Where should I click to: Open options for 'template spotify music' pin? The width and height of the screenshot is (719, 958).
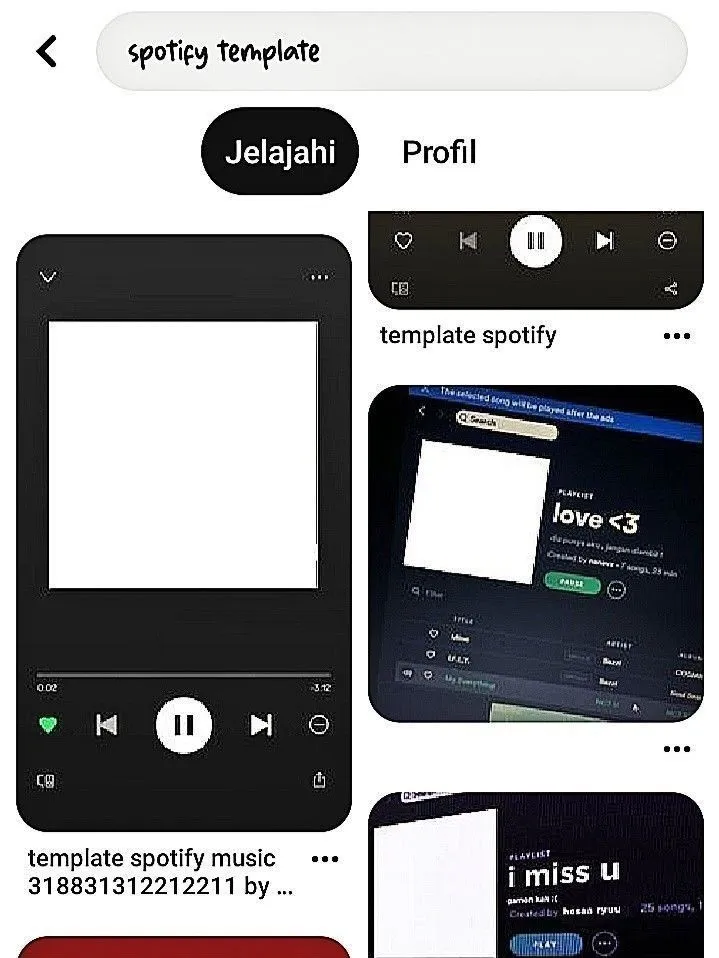tap(325, 859)
